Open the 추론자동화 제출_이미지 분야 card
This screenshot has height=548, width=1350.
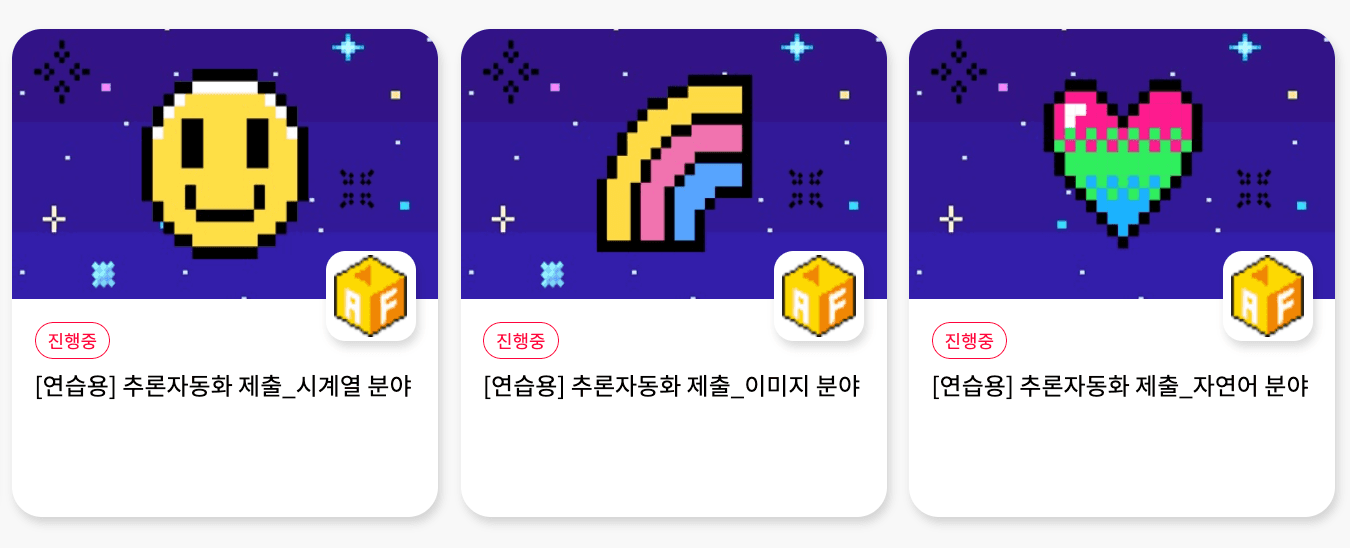pyautogui.click(x=672, y=386)
